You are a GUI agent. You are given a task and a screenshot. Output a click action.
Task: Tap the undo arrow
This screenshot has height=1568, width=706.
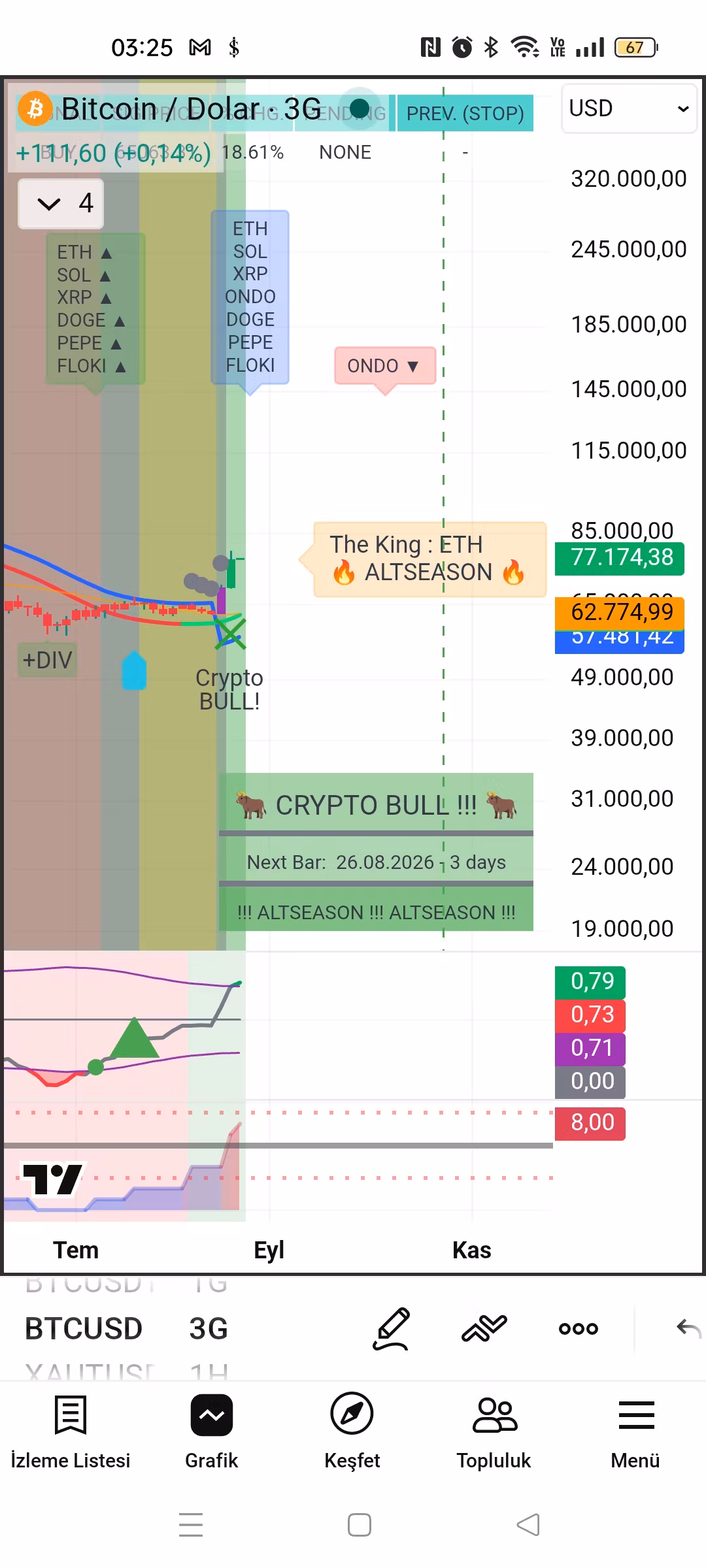pos(688,1328)
